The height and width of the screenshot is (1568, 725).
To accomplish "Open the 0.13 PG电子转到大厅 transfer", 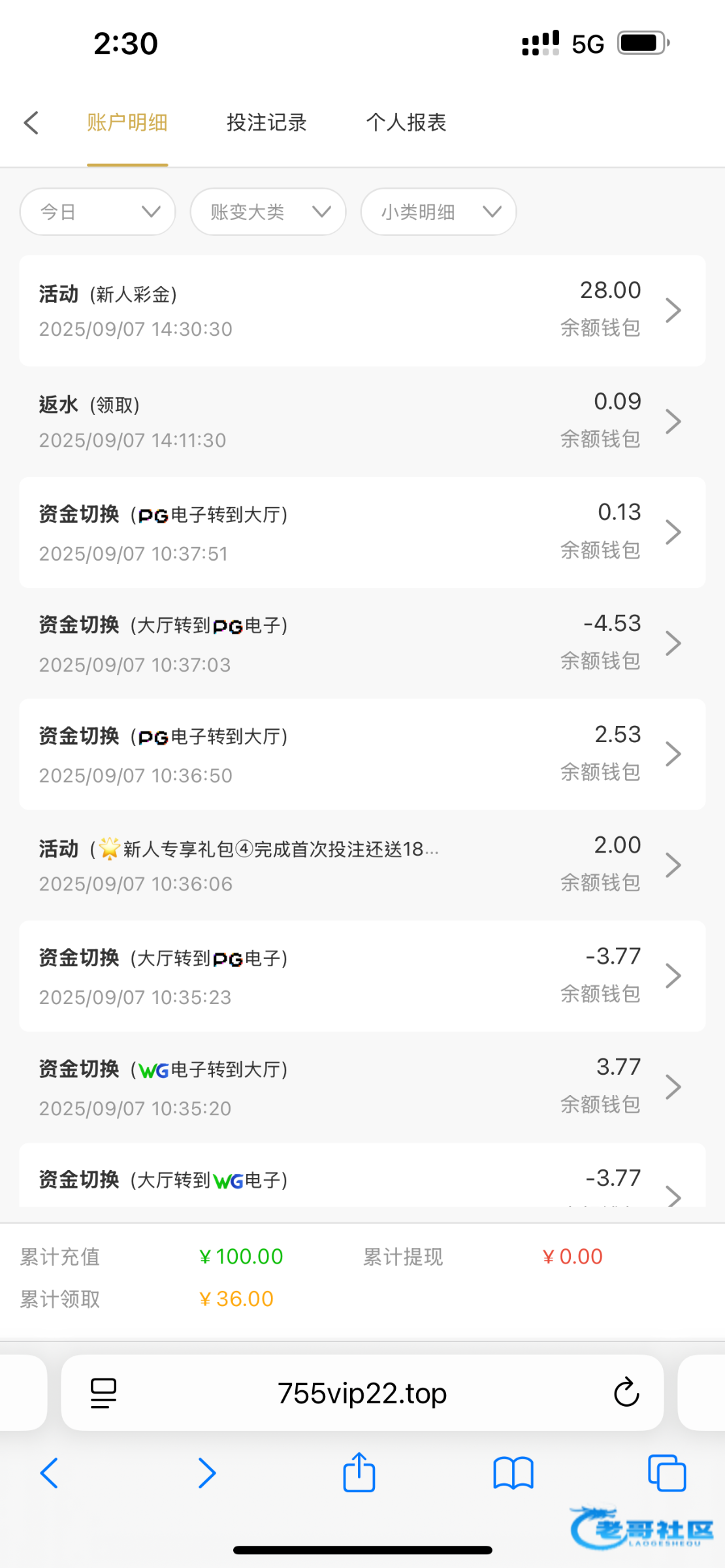I will pos(362,532).
